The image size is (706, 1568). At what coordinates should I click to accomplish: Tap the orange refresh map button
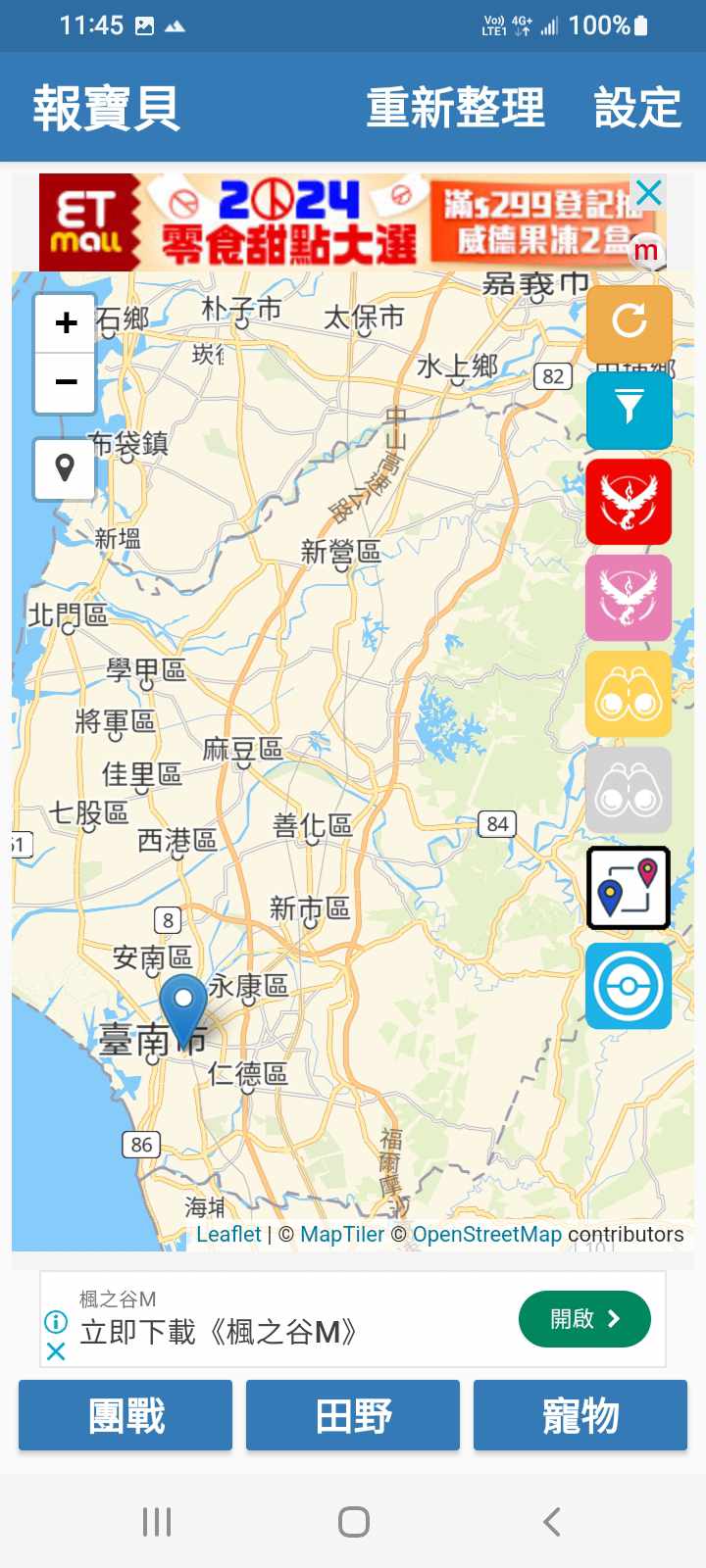tap(629, 321)
